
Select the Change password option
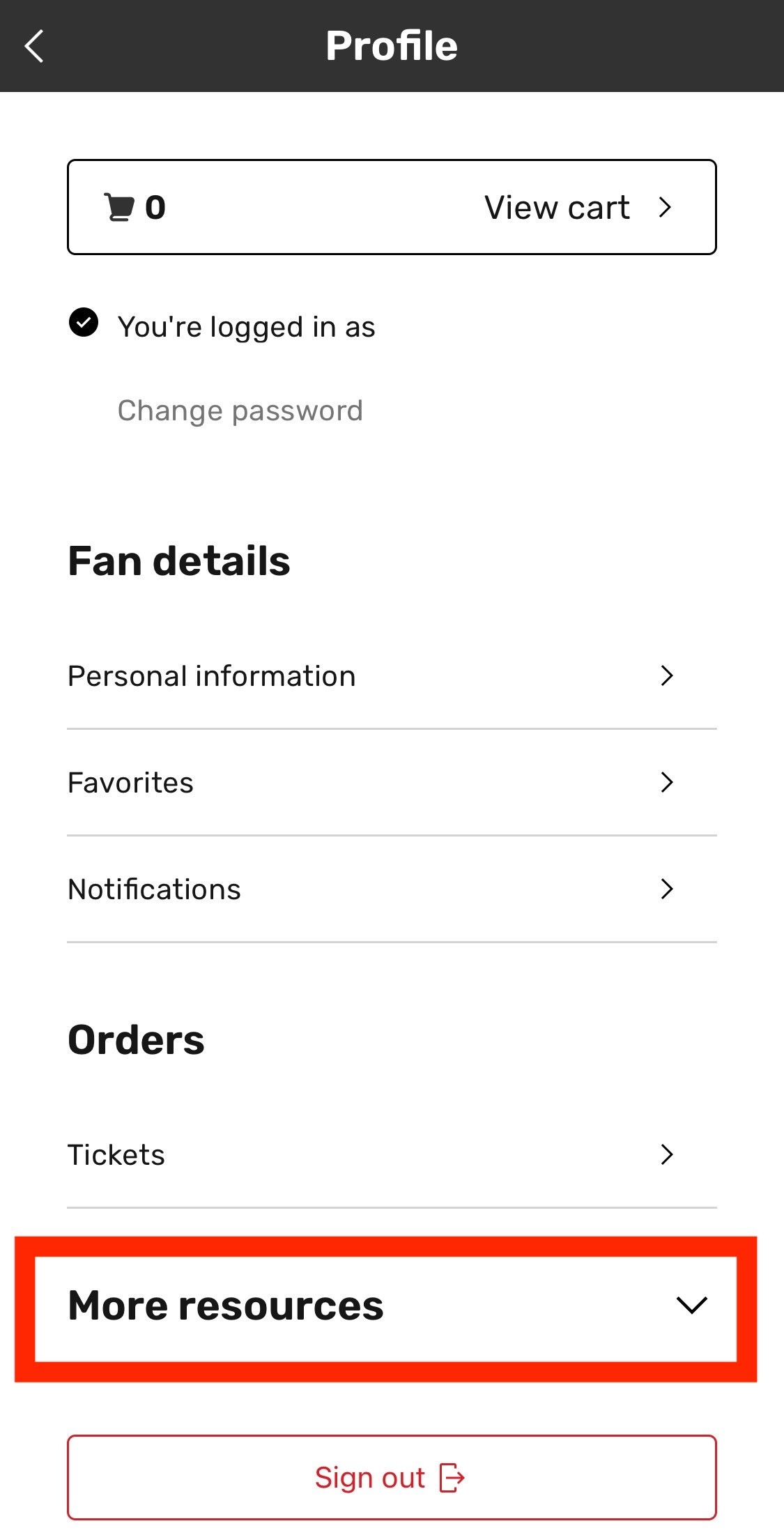coord(239,410)
